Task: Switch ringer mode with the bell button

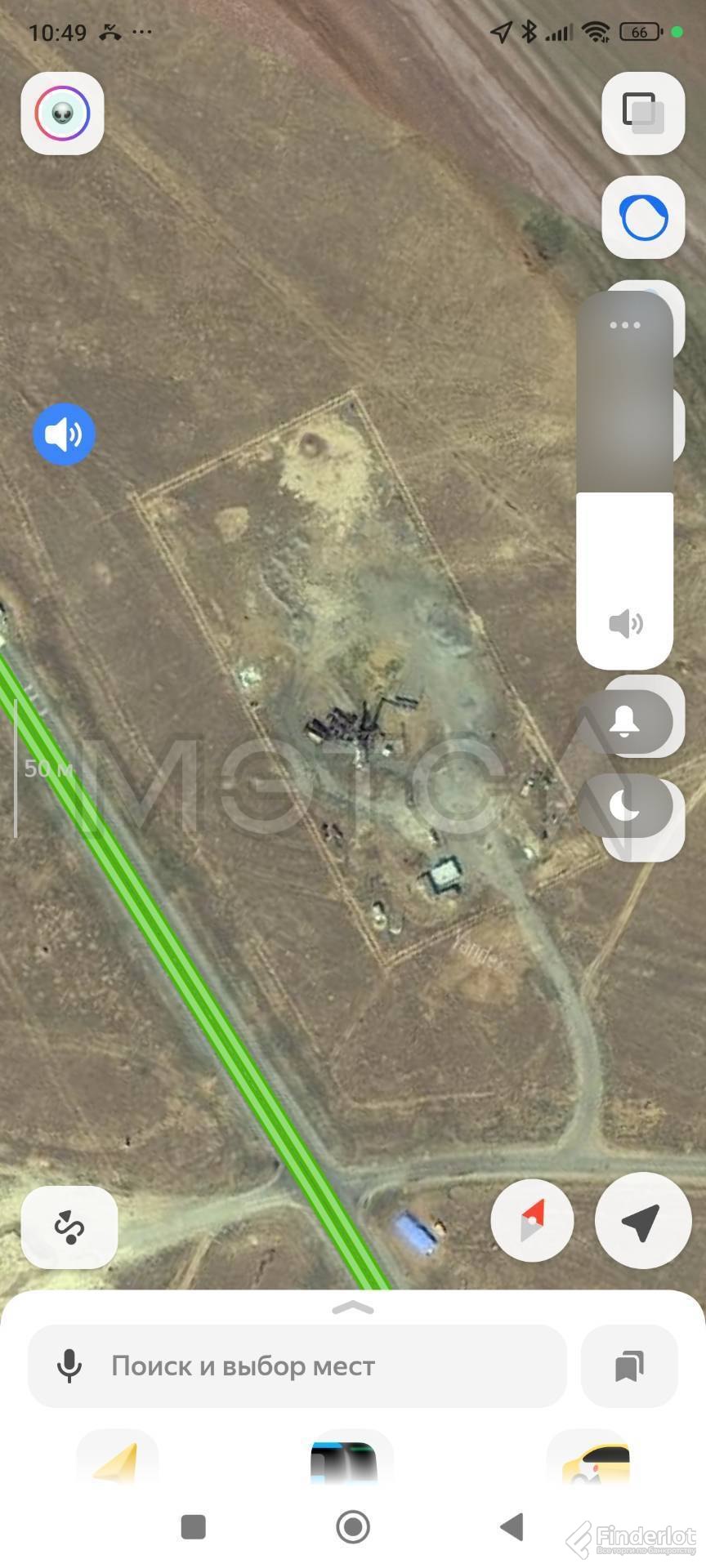Action: [625, 722]
